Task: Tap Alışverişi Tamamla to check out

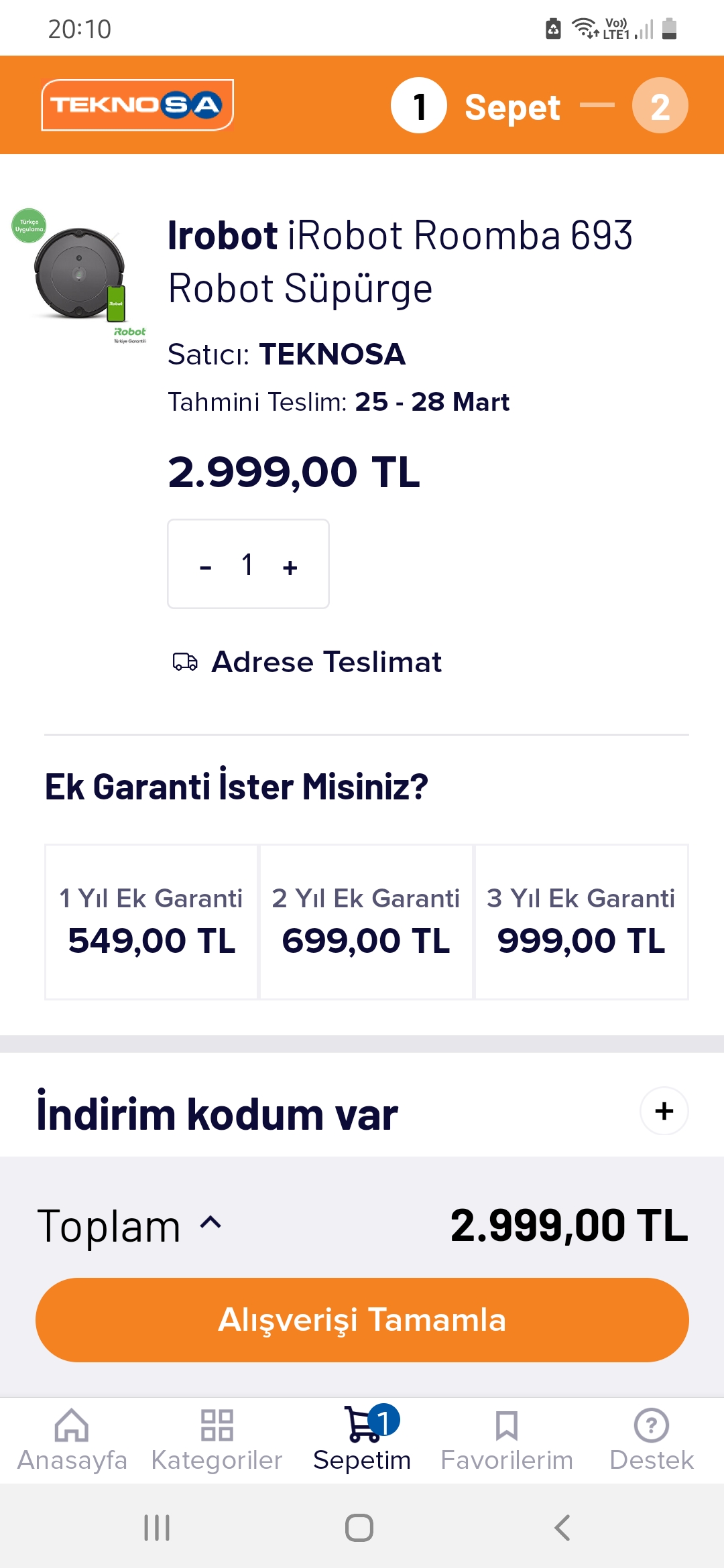Action: click(362, 1319)
